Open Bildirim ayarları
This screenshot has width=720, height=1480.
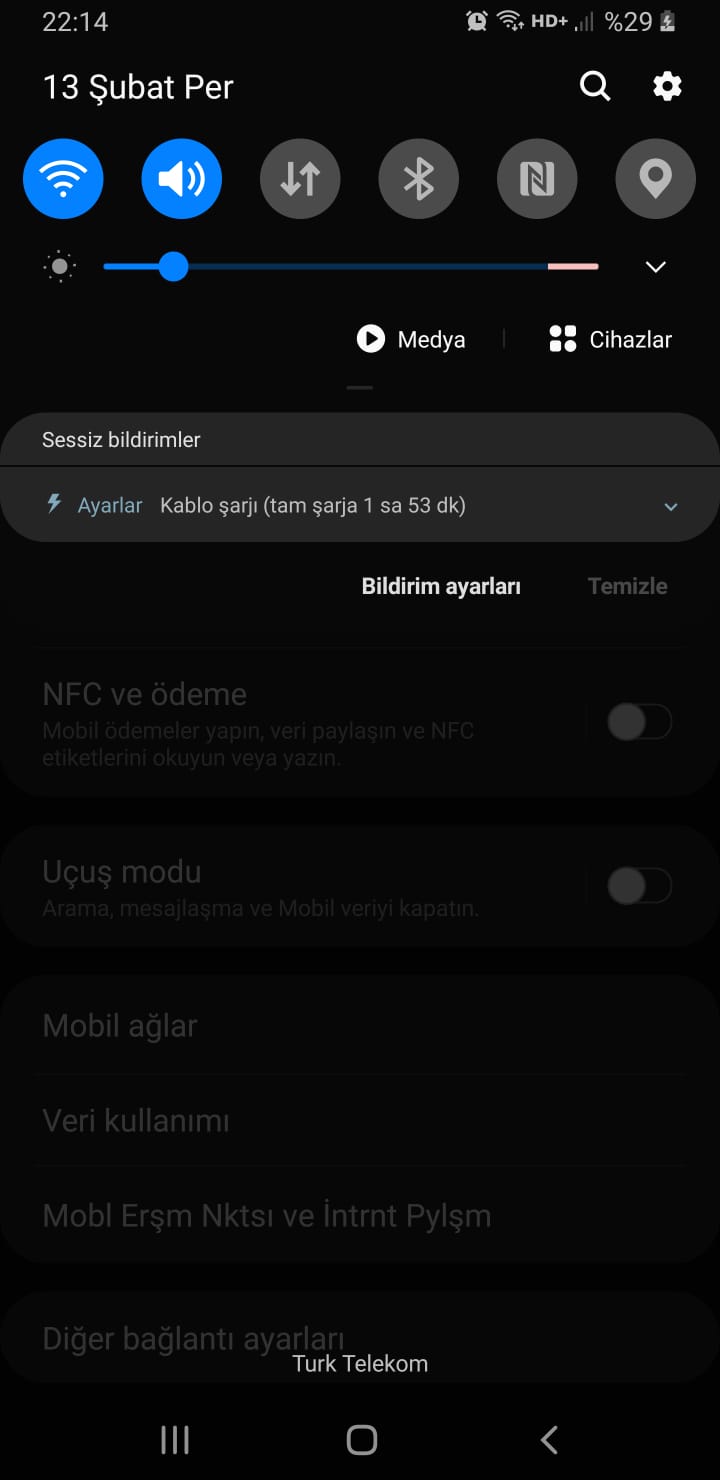point(441,586)
